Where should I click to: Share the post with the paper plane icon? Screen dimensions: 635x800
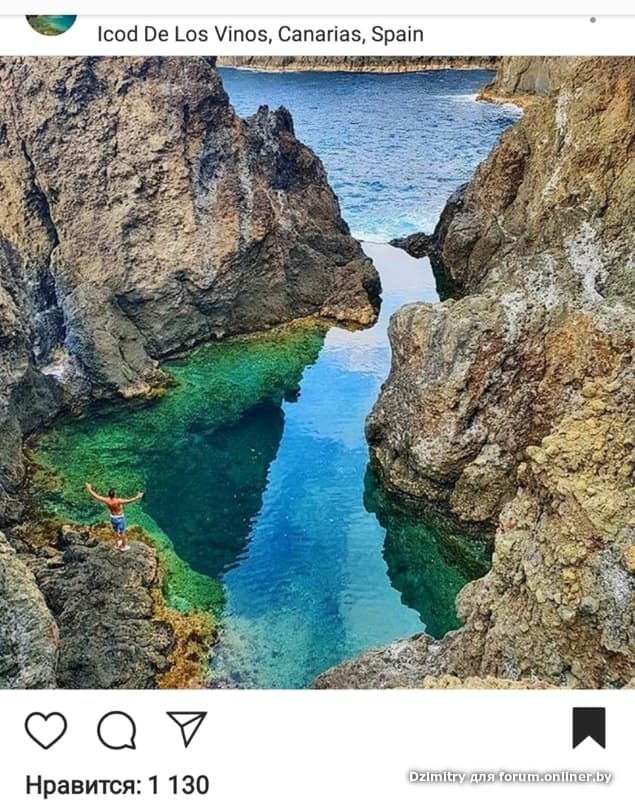[186, 728]
